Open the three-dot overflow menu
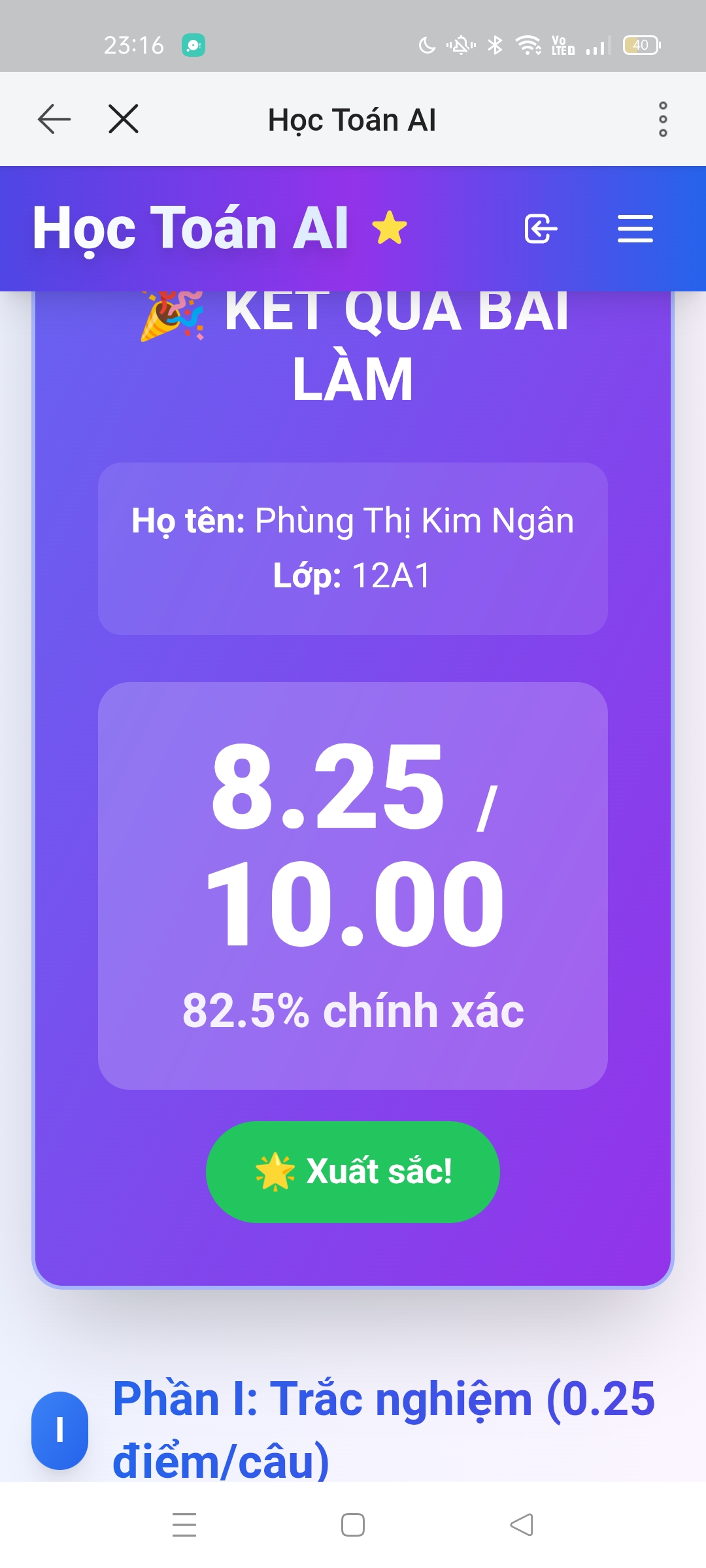The height and width of the screenshot is (1568, 706). click(x=663, y=120)
